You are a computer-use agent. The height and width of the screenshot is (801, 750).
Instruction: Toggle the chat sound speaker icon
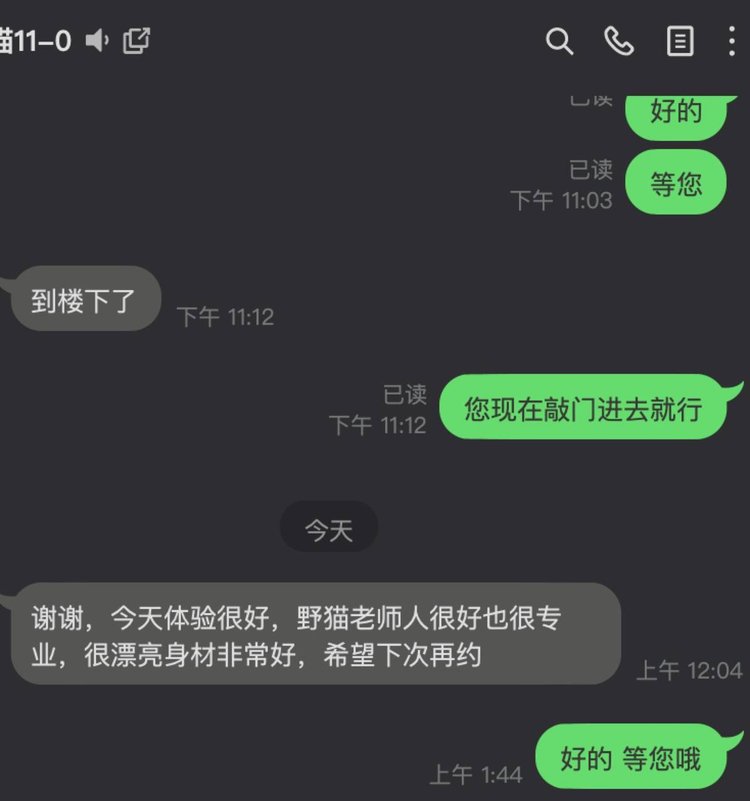(97, 41)
